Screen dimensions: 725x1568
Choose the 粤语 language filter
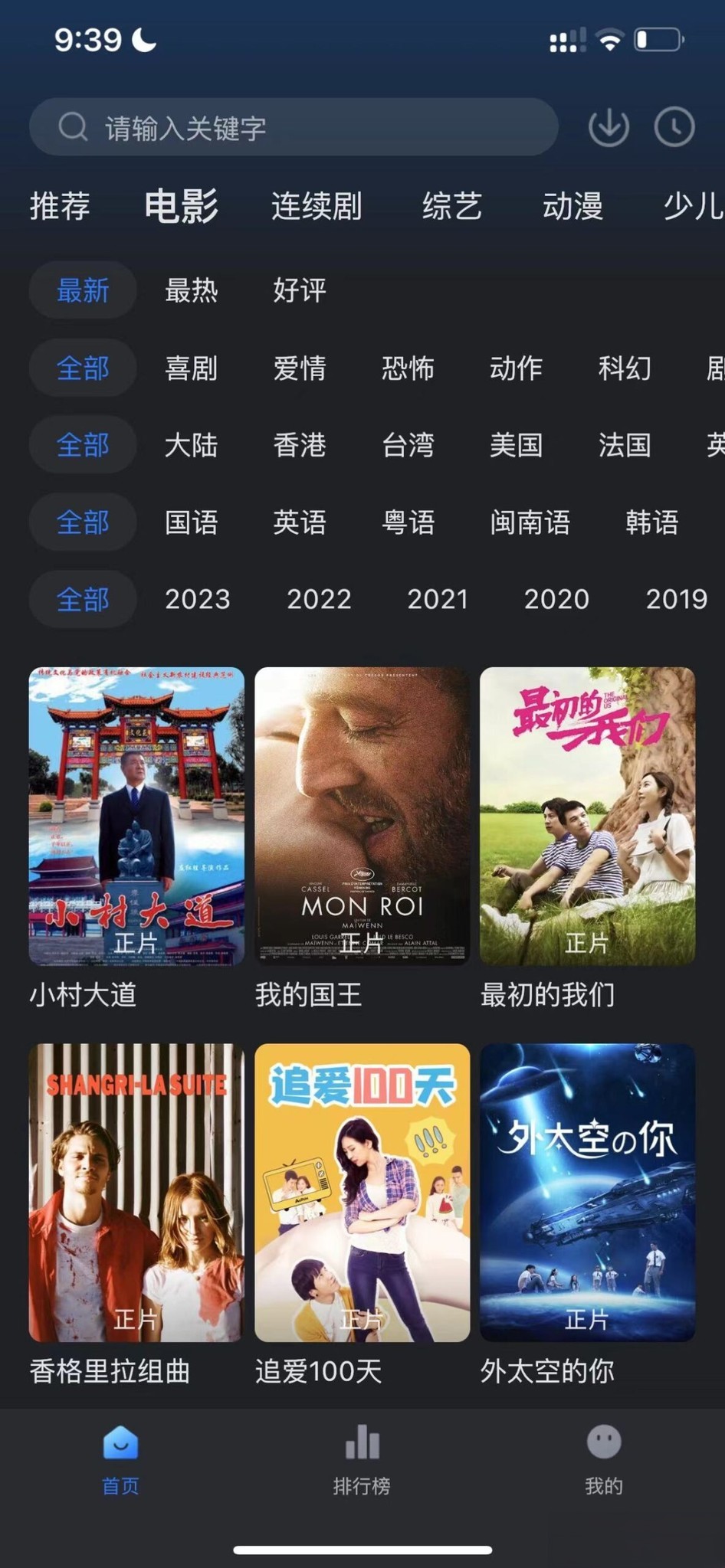coord(408,522)
